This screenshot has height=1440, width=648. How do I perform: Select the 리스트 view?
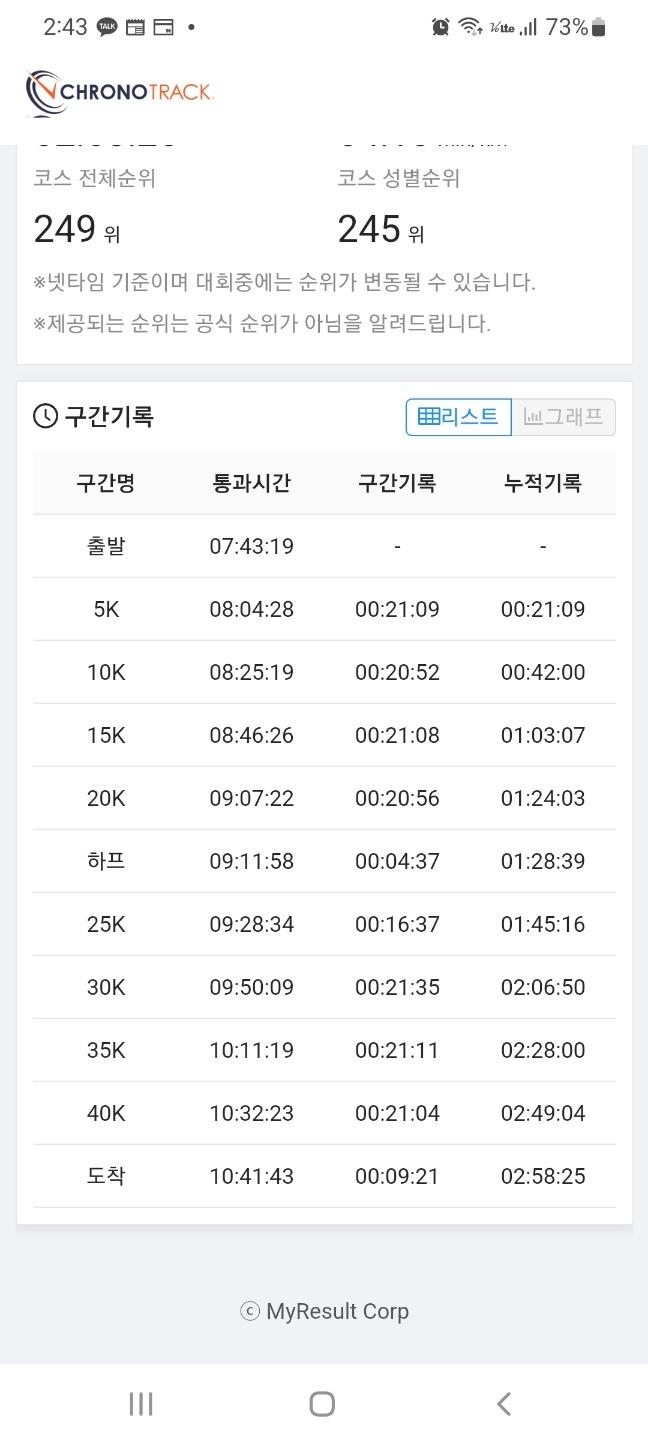pyautogui.click(x=459, y=417)
